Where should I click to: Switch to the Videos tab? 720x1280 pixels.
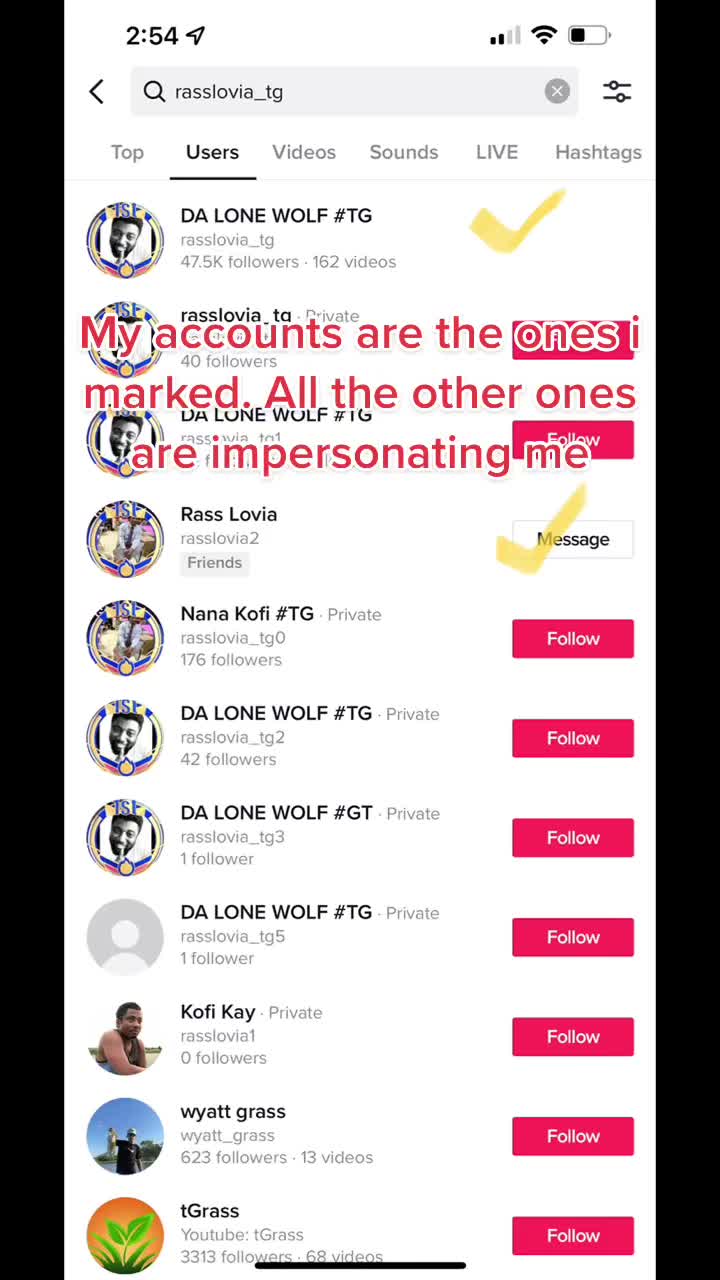click(x=304, y=152)
